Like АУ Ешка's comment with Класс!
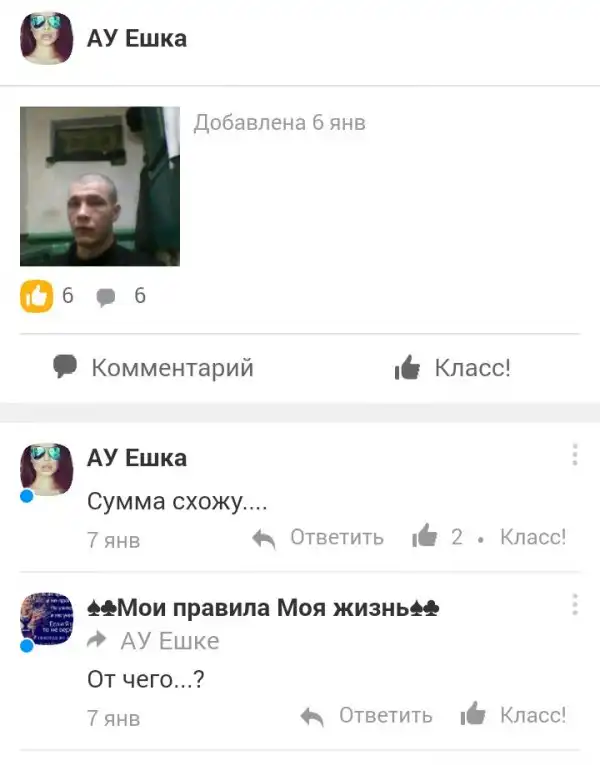The width and height of the screenshot is (600, 765). point(531,537)
